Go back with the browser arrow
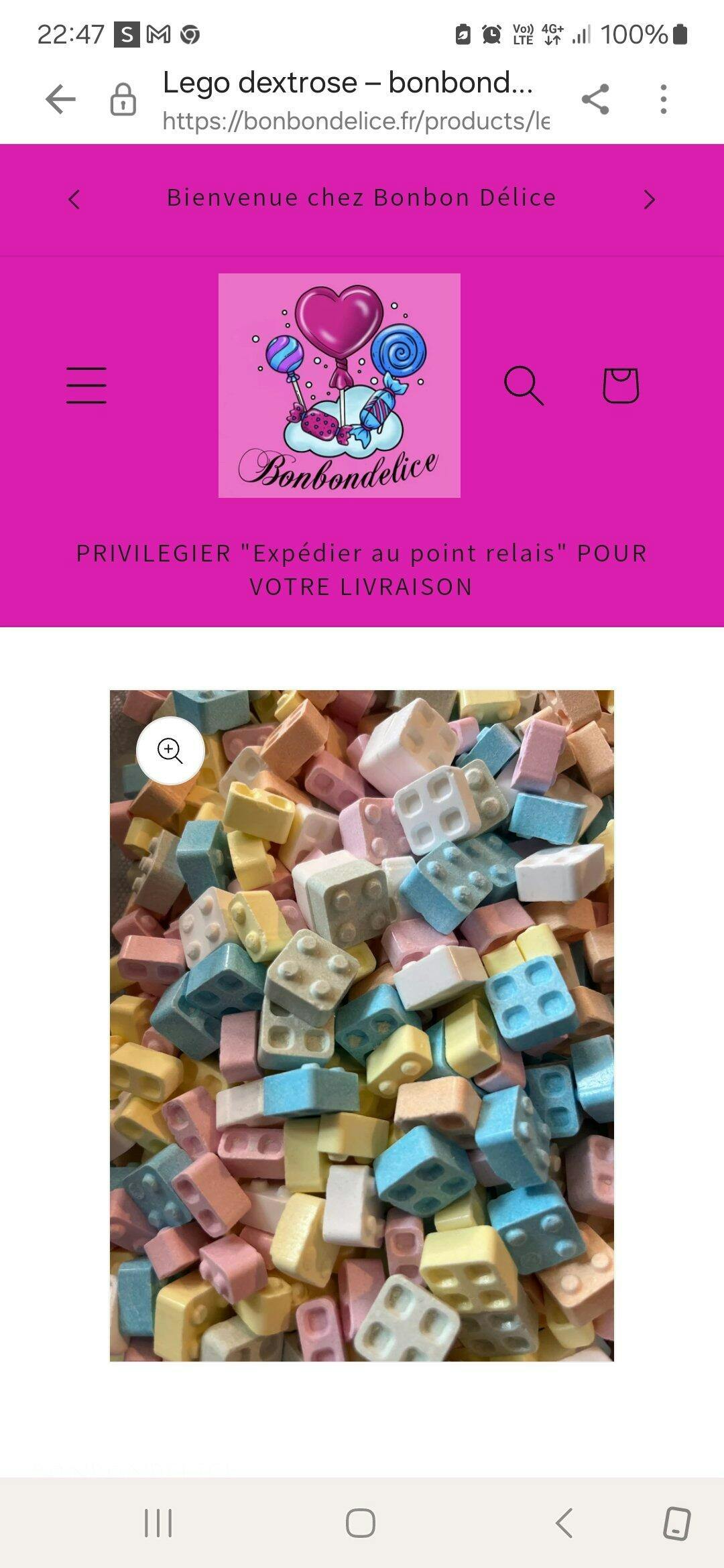The width and height of the screenshot is (724, 1568). tap(60, 100)
